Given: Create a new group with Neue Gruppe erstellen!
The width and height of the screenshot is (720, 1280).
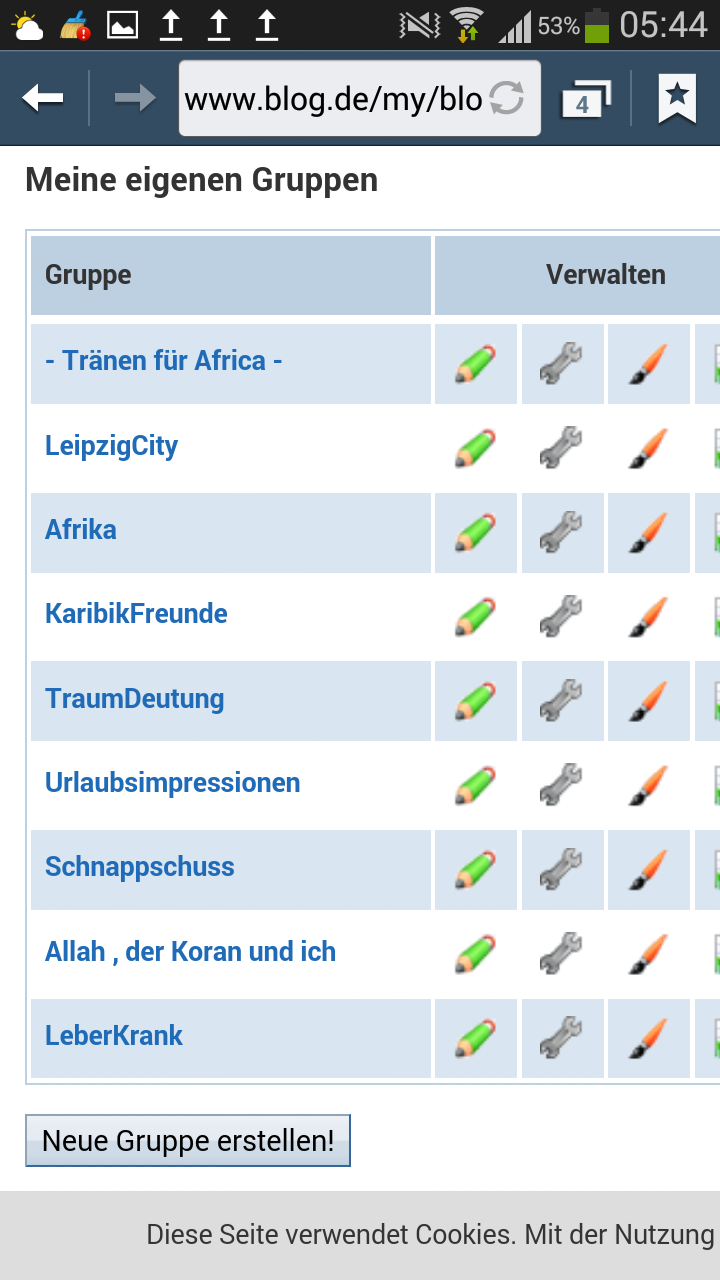Looking at the screenshot, I should [x=188, y=1141].
